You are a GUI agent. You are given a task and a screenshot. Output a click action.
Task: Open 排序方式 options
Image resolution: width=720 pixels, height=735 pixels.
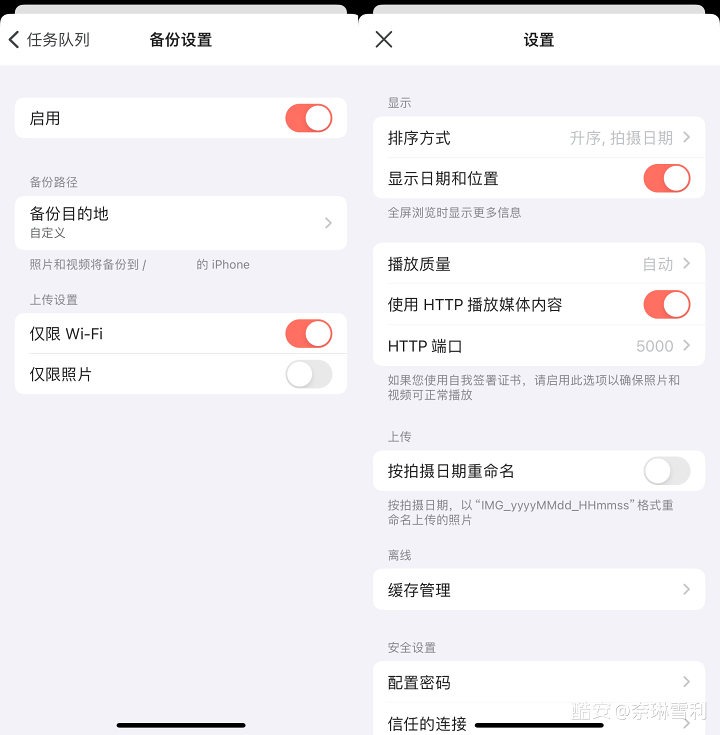[x=538, y=138]
